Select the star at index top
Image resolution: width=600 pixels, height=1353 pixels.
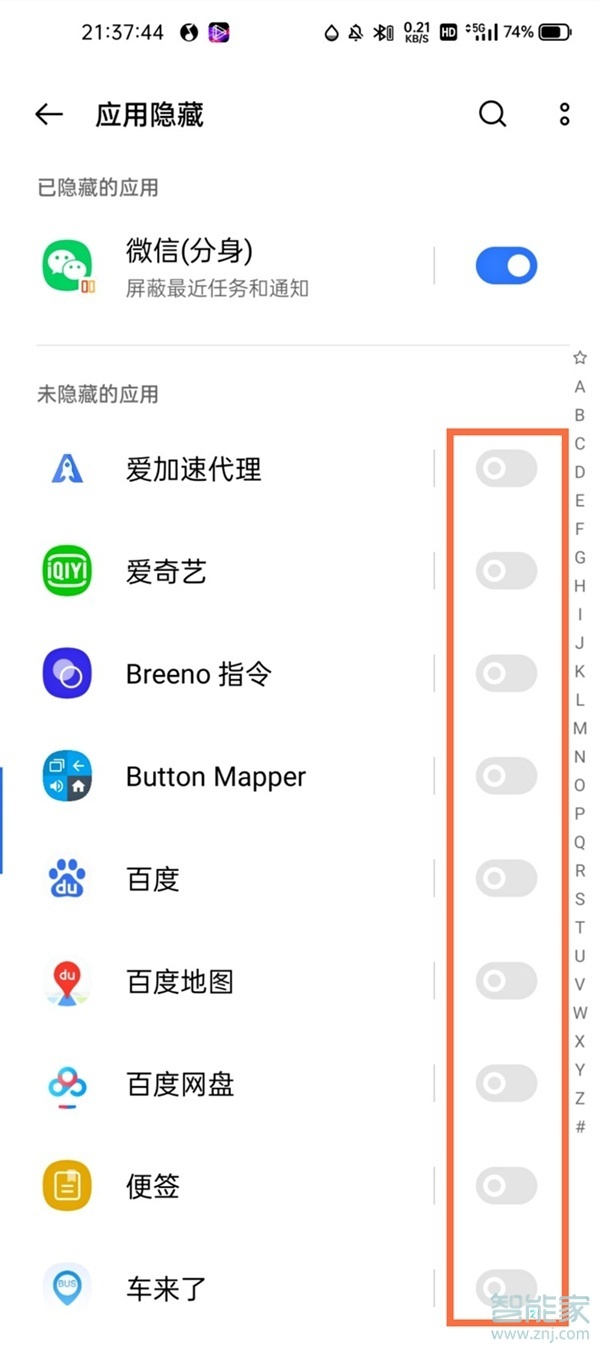coord(580,358)
